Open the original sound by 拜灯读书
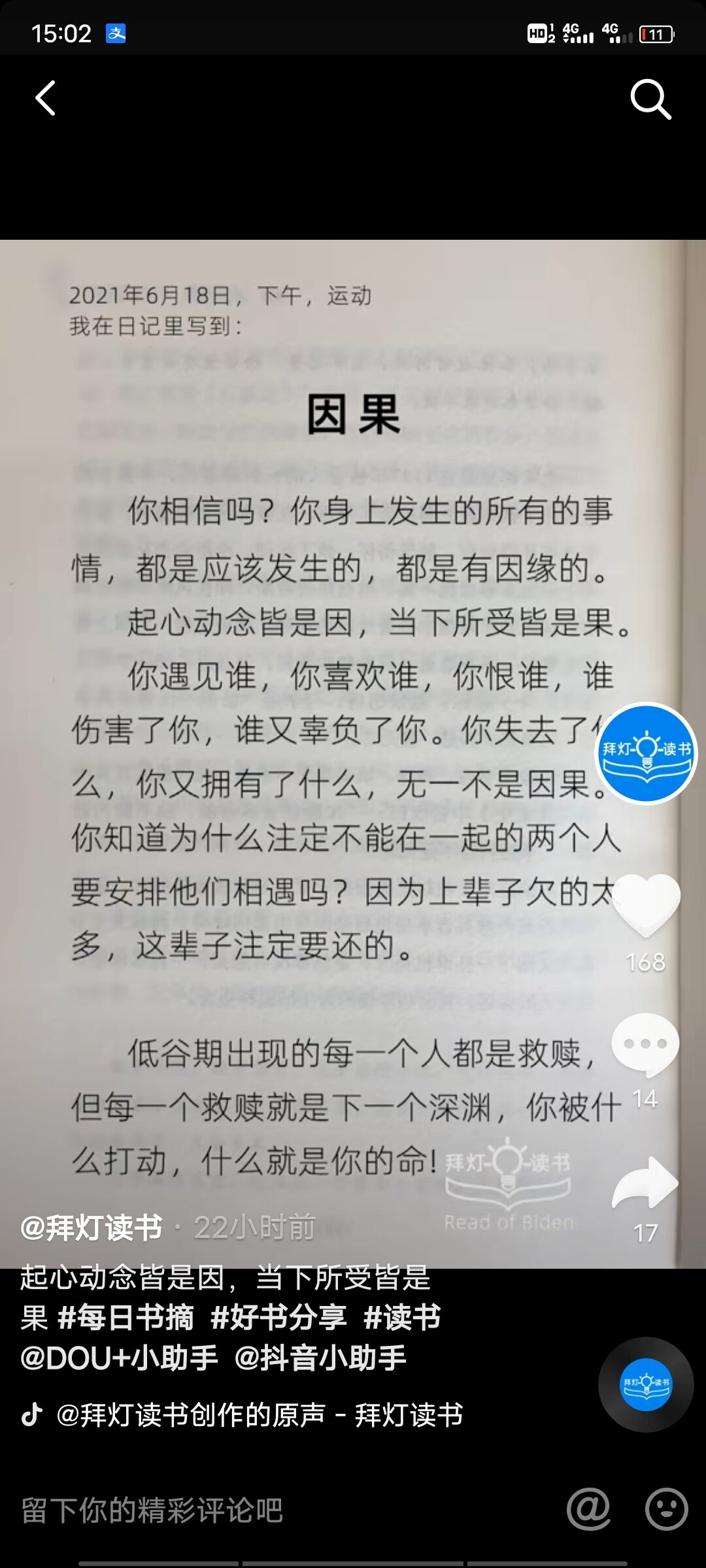The image size is (706, 1568). tap(259, 1415)
